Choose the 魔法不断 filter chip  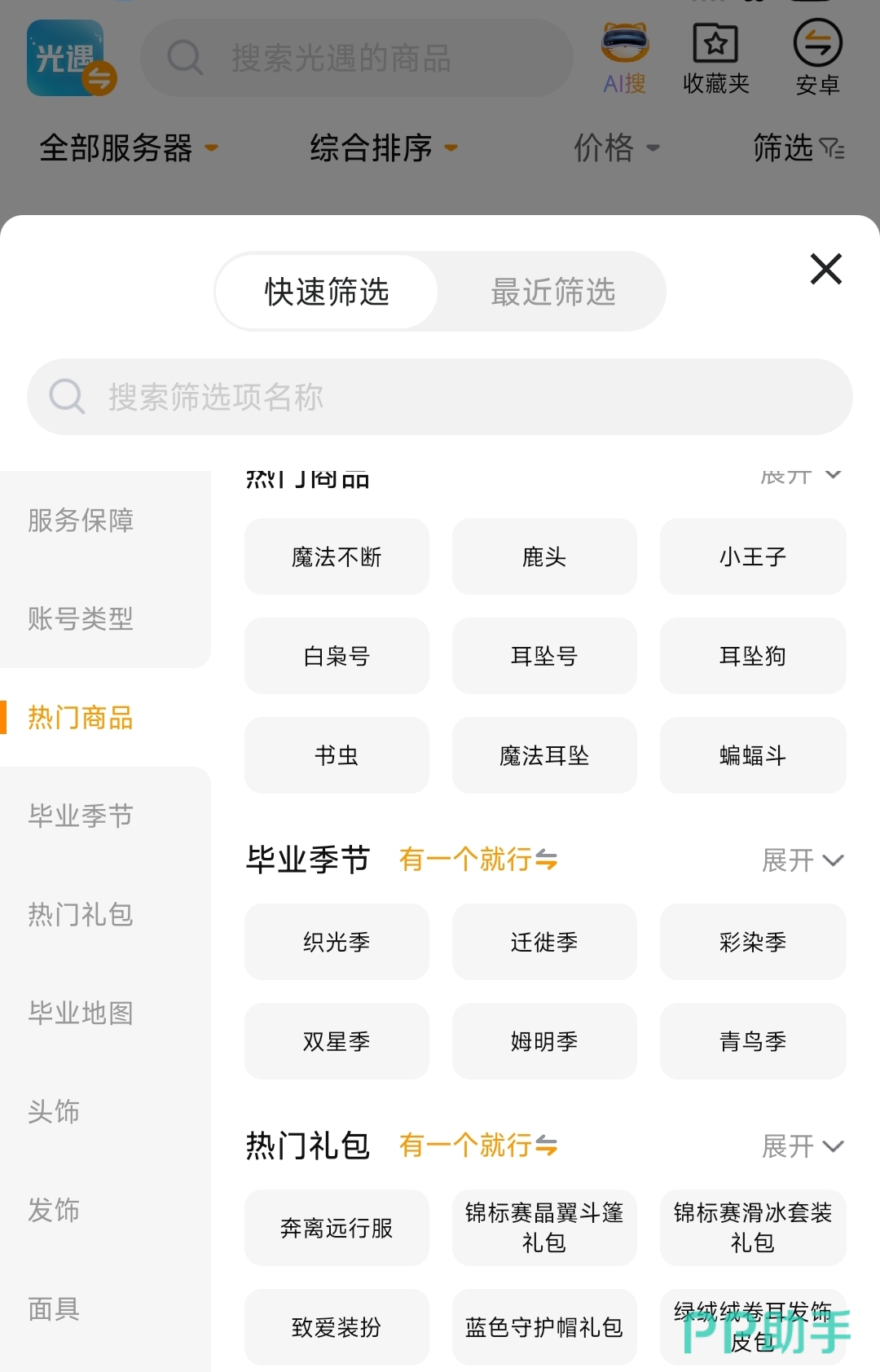(x=337, y=556)
